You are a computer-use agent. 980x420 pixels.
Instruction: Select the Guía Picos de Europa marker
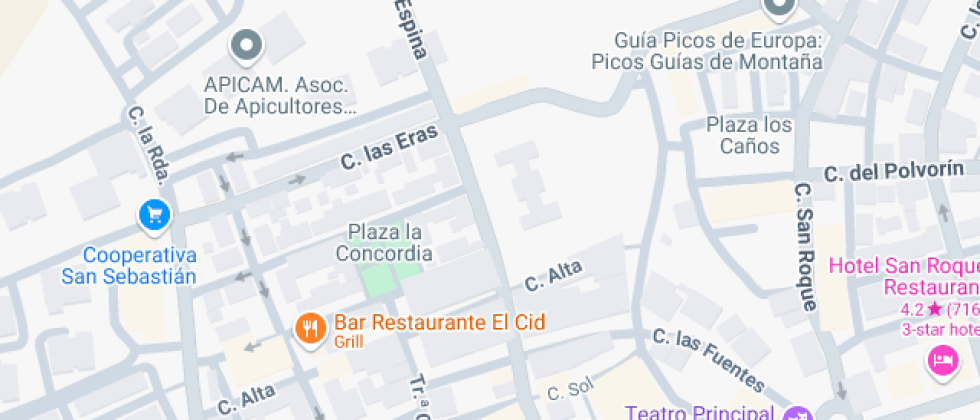tap(778, 10)
